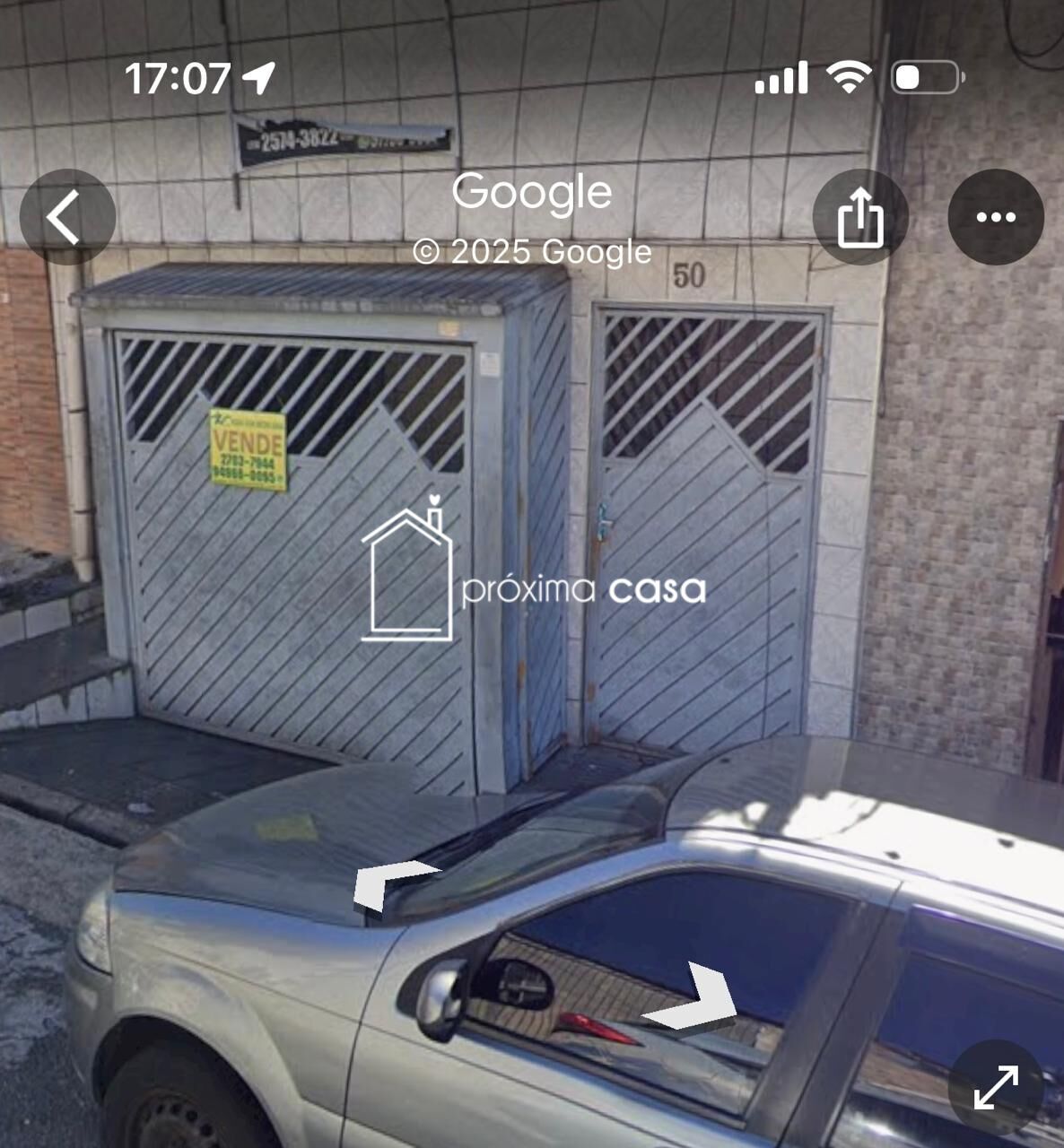Expand Street View to full screen
This screenshot has width=1064, height=1148.
[x=996, y=1087]
